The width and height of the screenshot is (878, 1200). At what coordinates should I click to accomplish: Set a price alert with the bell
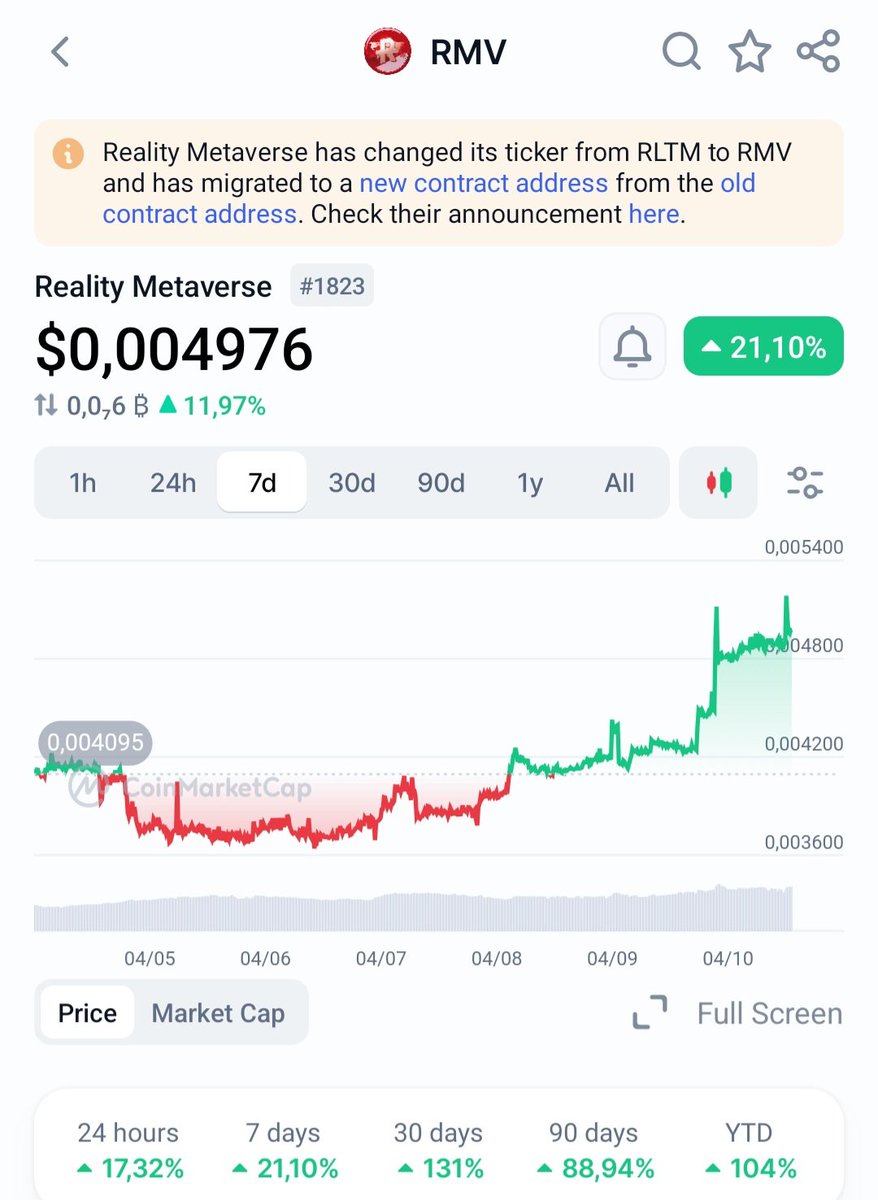pyautogui.click(x=631, y=348)
